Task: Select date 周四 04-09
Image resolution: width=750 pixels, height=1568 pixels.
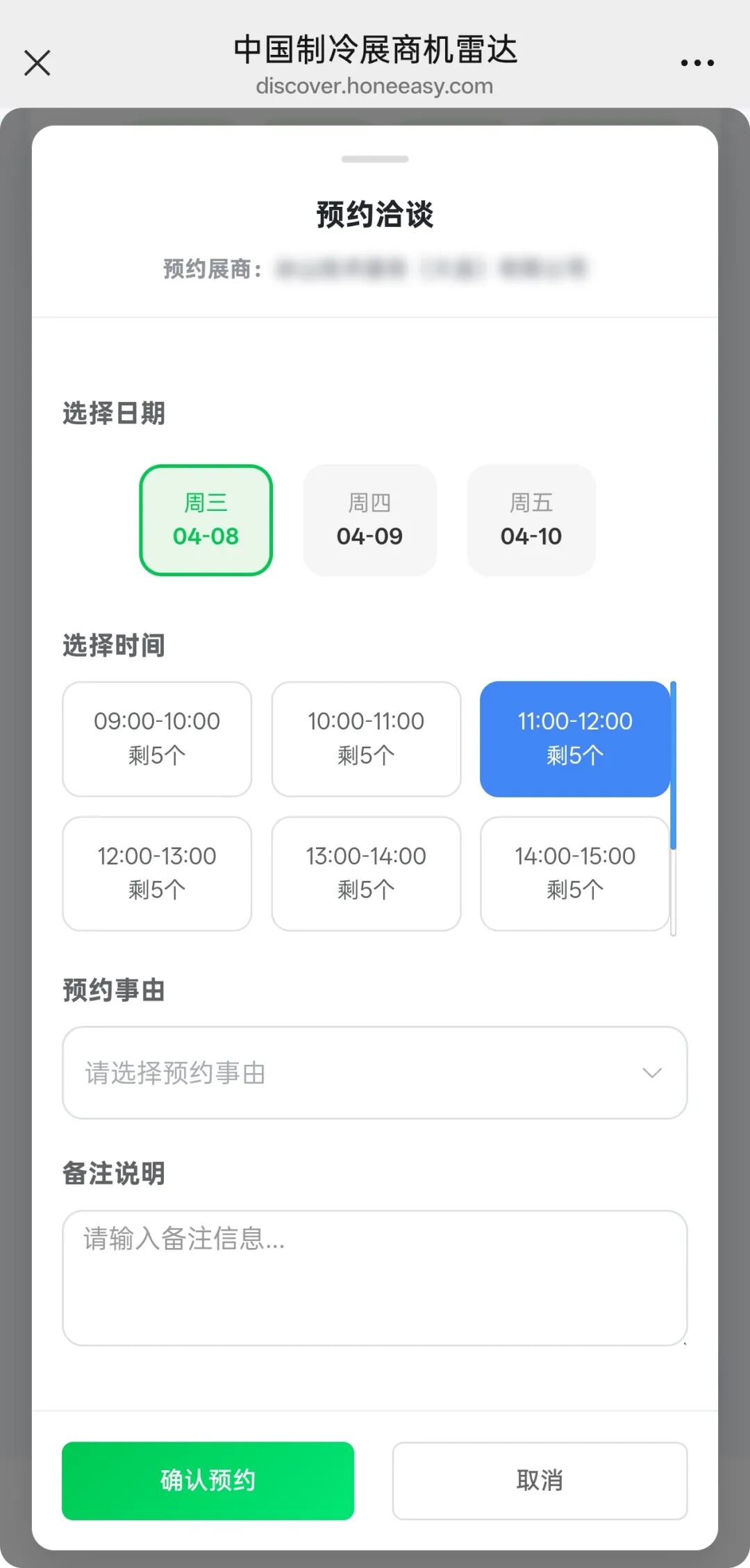Action: coord(369,520)
